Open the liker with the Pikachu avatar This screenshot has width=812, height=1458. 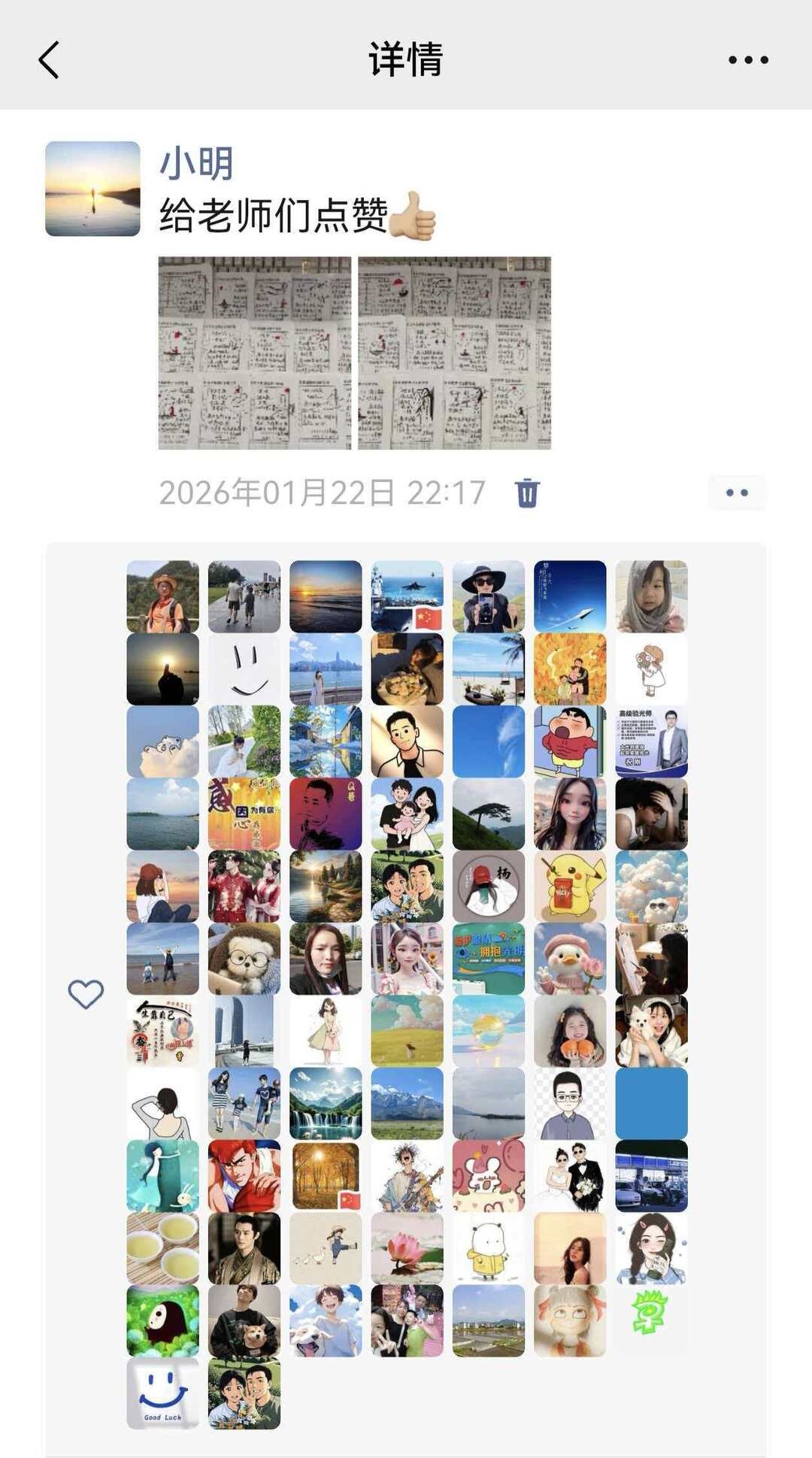570,887
